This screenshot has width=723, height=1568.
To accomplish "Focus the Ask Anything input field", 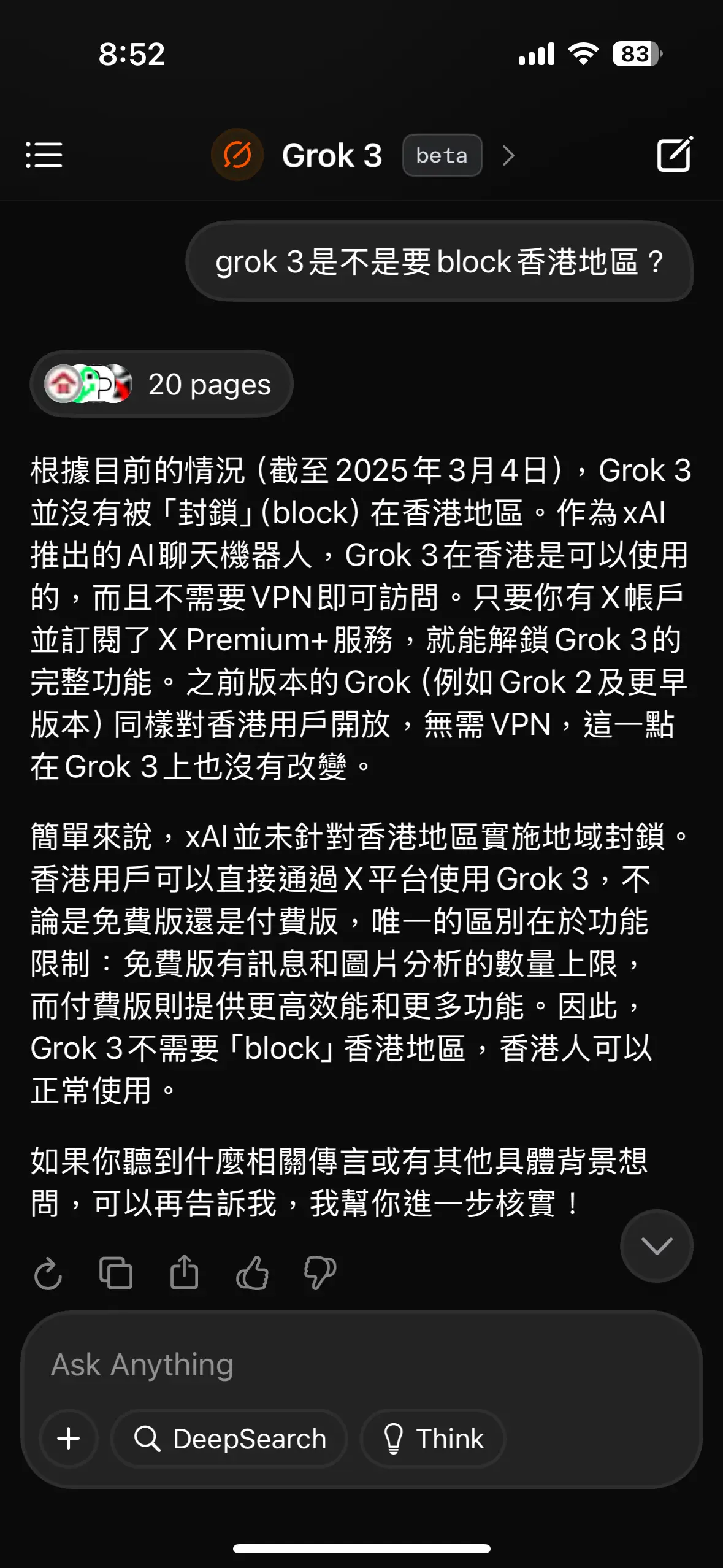I will (x=361, y=1365).
